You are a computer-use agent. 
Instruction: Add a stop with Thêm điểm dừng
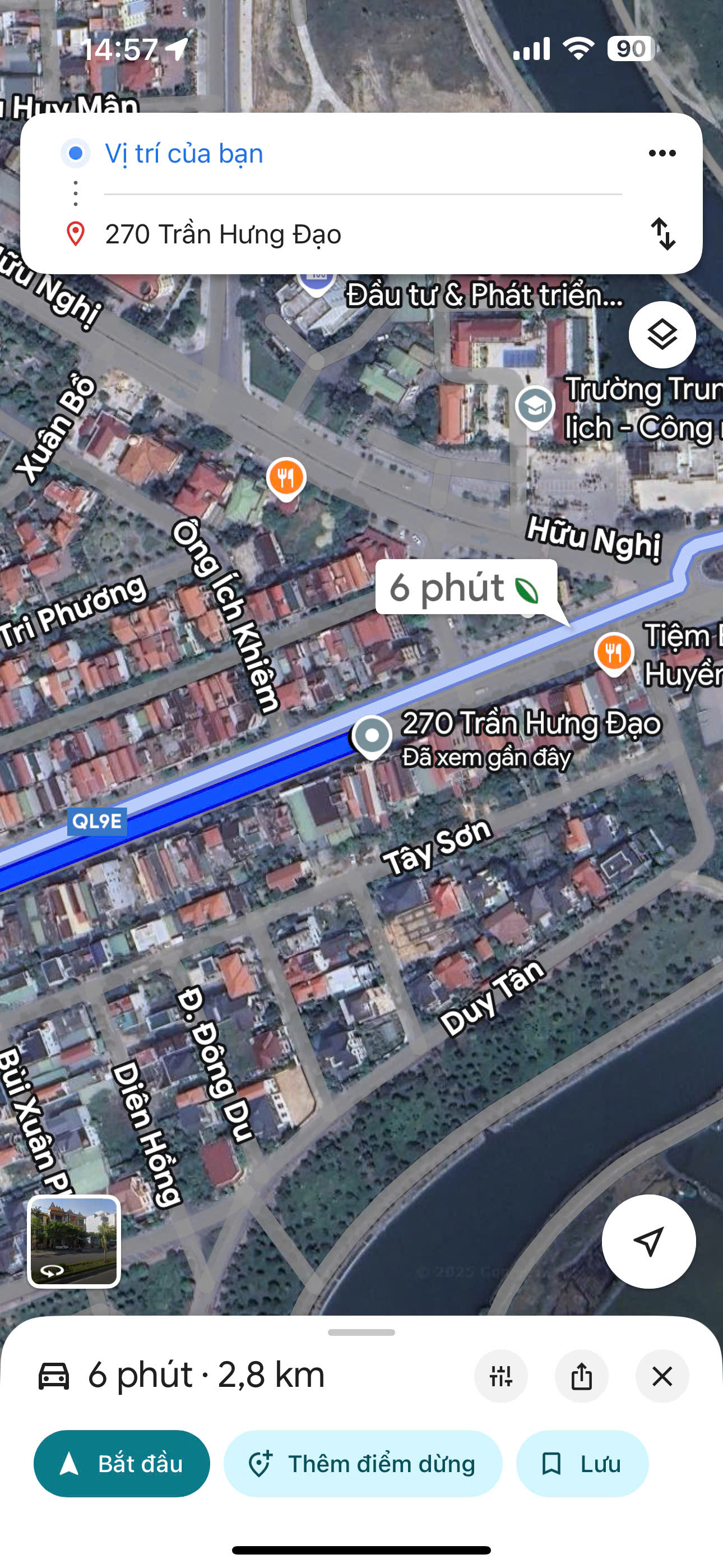click(363, 1463)
